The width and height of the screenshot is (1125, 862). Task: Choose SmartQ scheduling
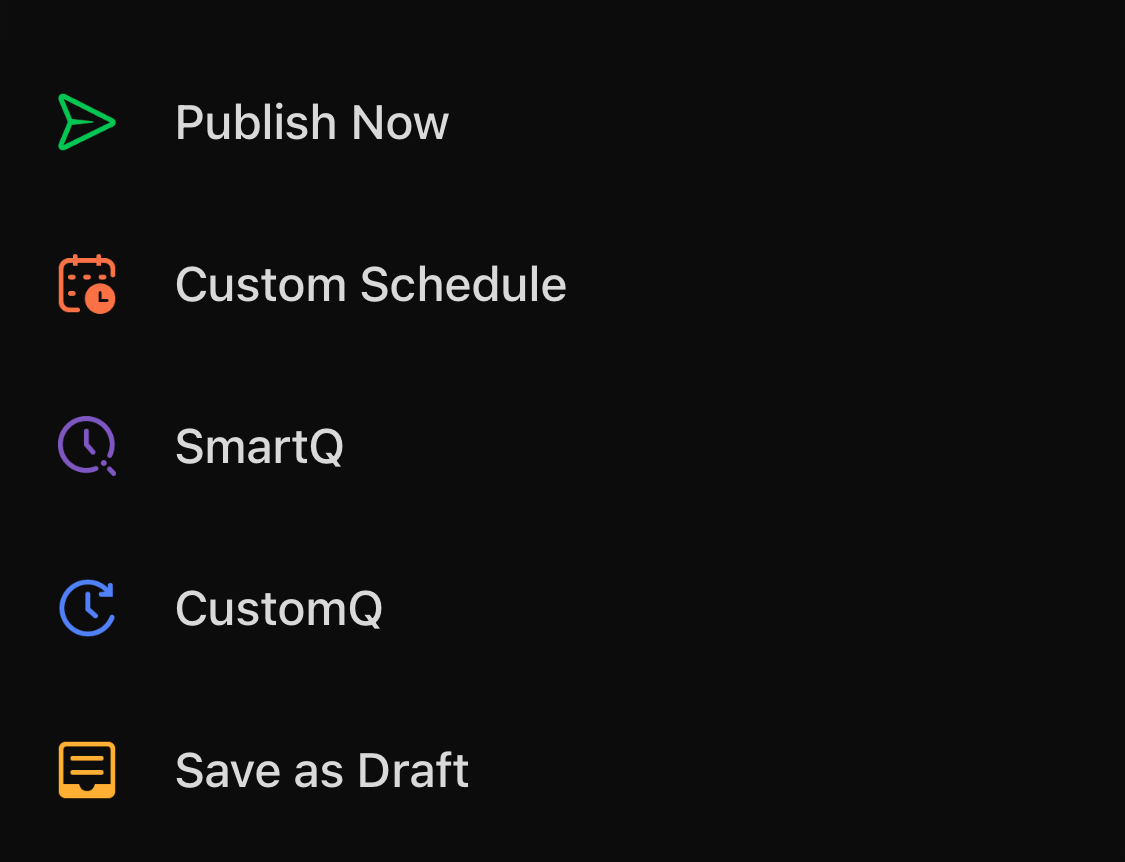[259, 447]
